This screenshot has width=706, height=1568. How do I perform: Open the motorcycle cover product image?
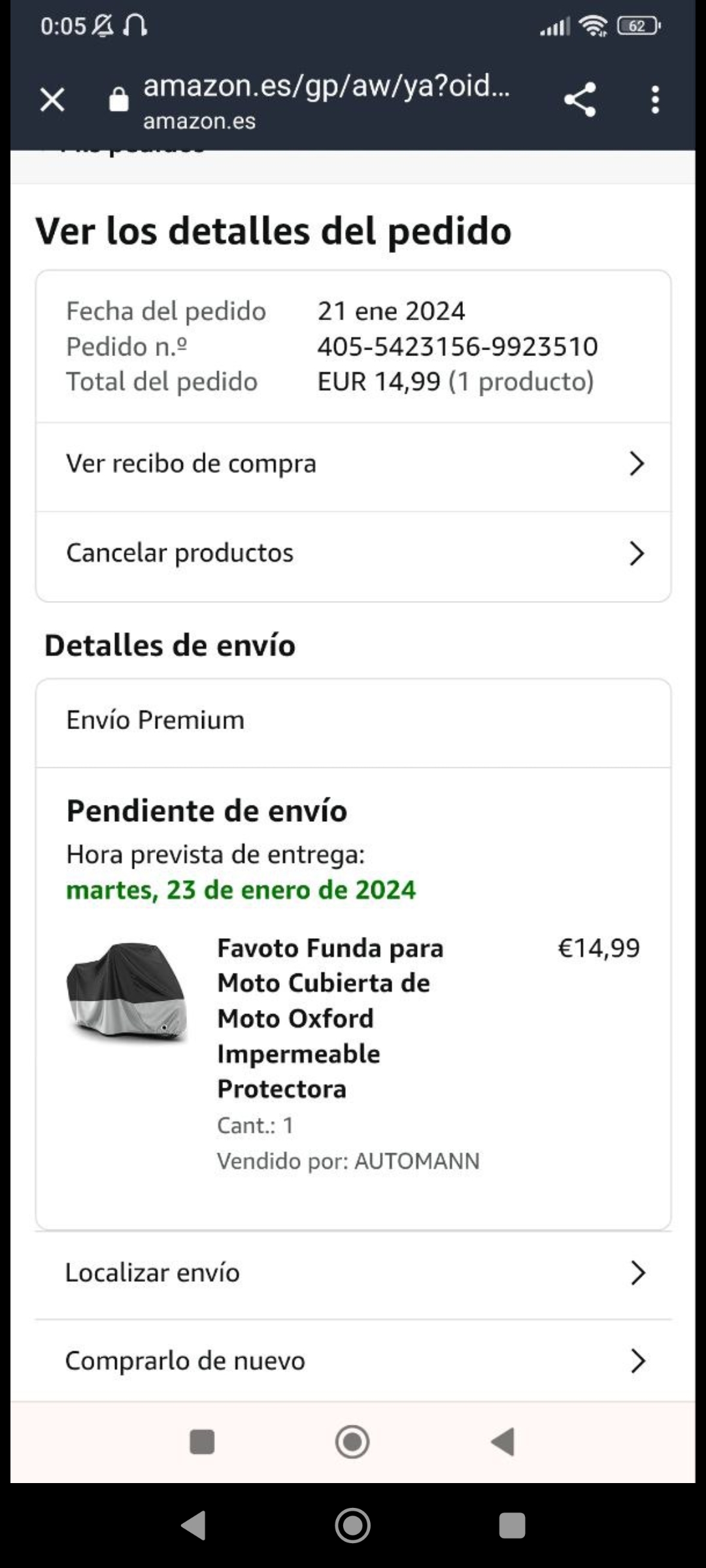127,992
